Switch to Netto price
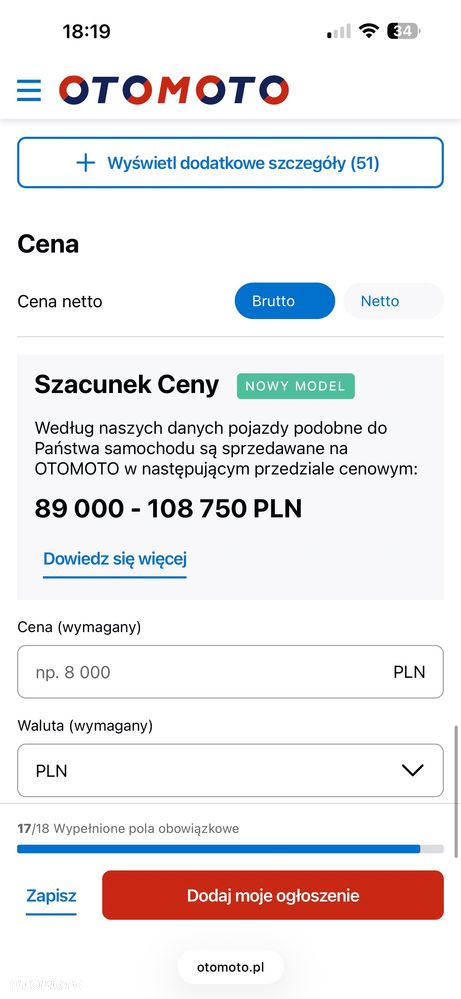This screenshot has width=461, height=999. [393, 301]
